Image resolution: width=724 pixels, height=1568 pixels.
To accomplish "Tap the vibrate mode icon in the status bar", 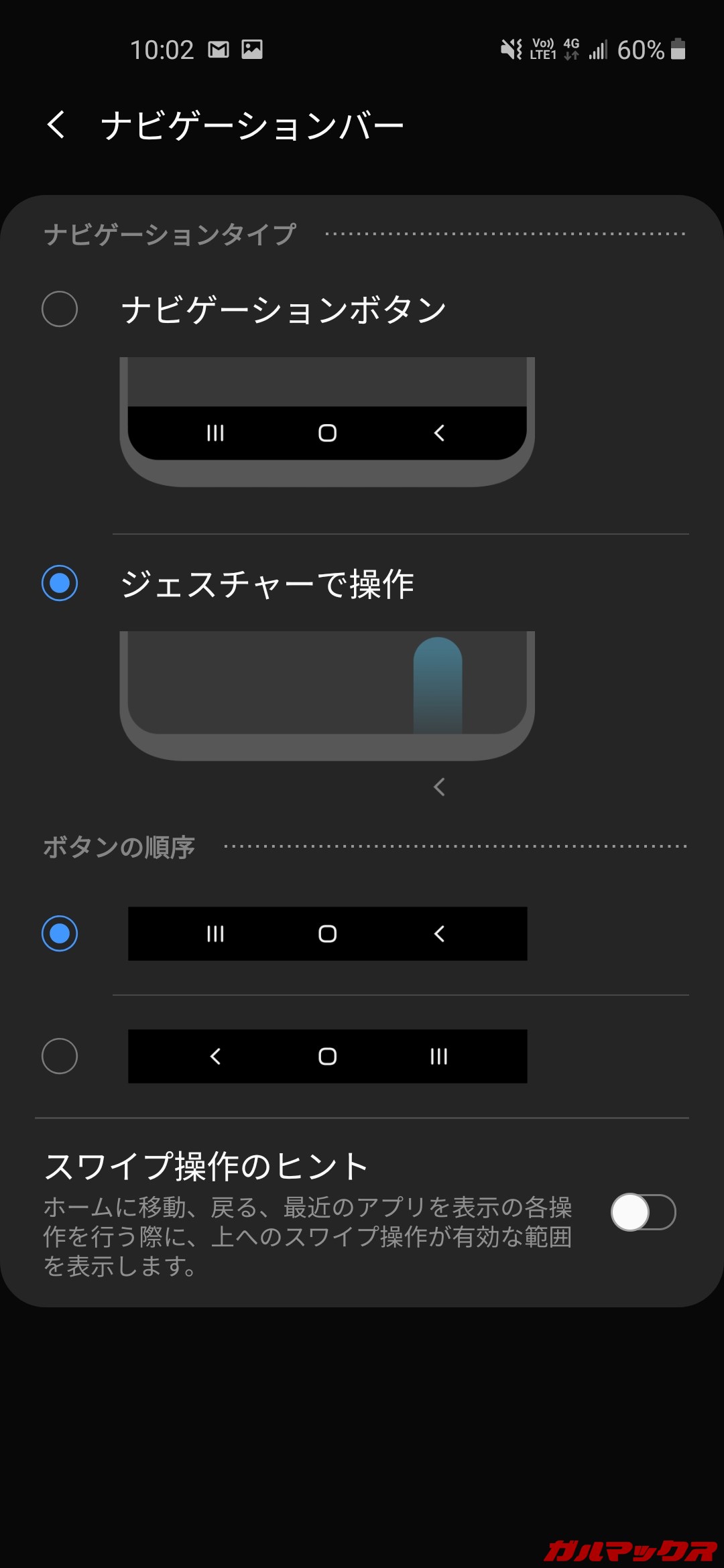I will [511, 49].
